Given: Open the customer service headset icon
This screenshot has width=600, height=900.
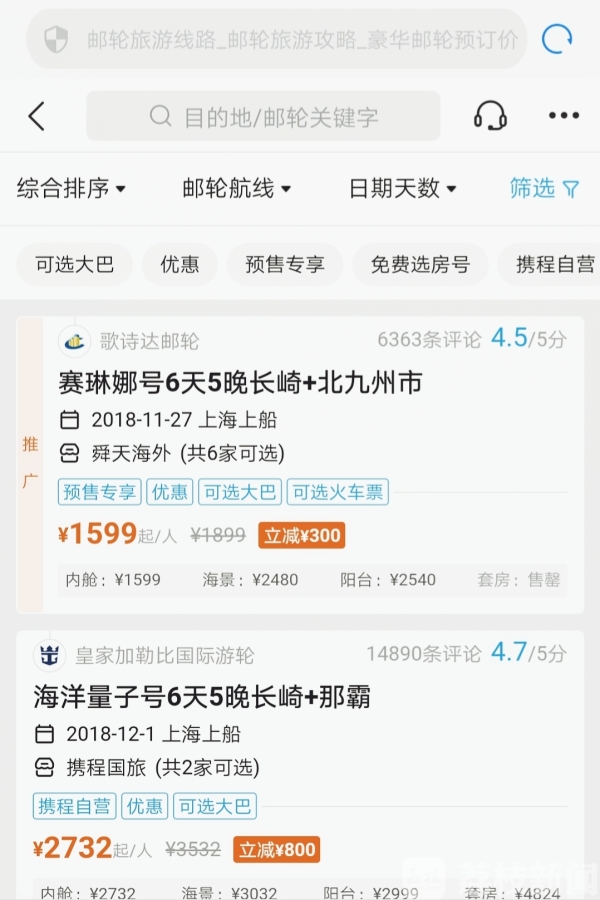Looking at the screenshot, I should tap(489, 116).
